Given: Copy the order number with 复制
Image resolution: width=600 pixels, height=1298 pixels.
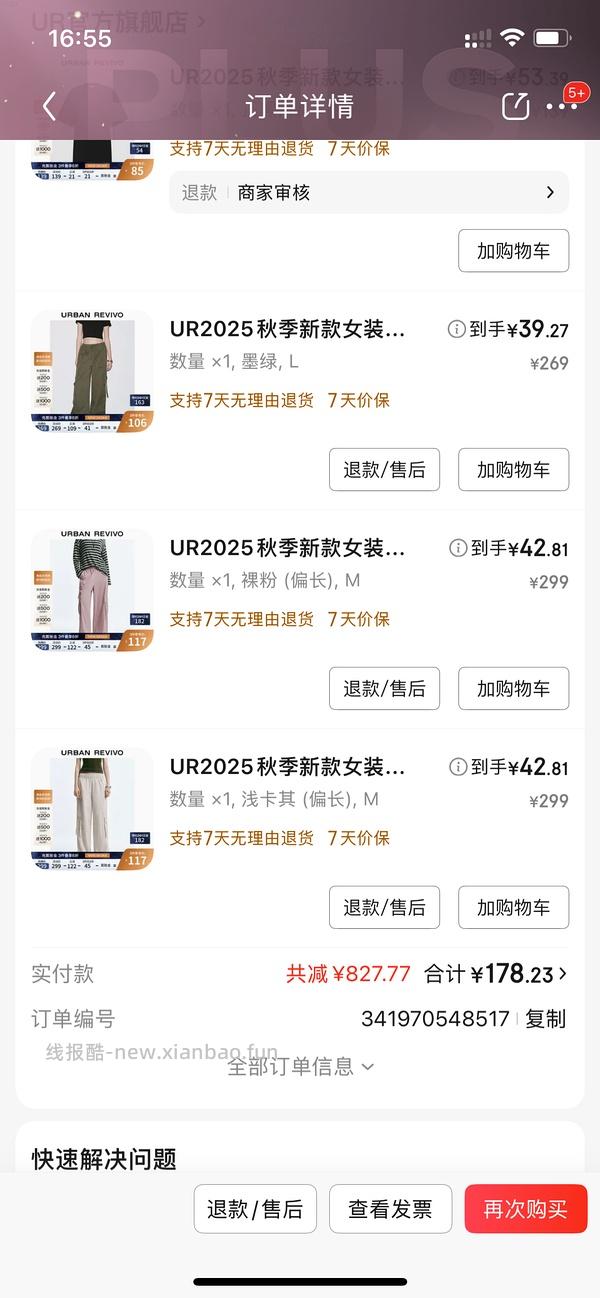Looking at the screenshot, I should tap(545, 1019).
